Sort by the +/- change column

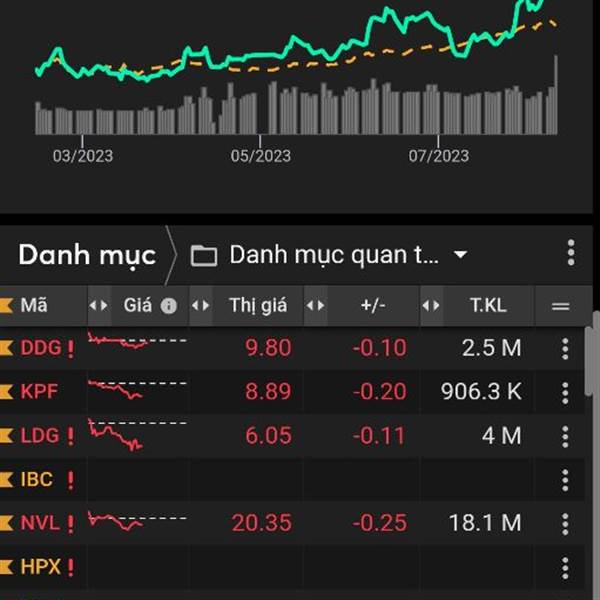(372, 306)
